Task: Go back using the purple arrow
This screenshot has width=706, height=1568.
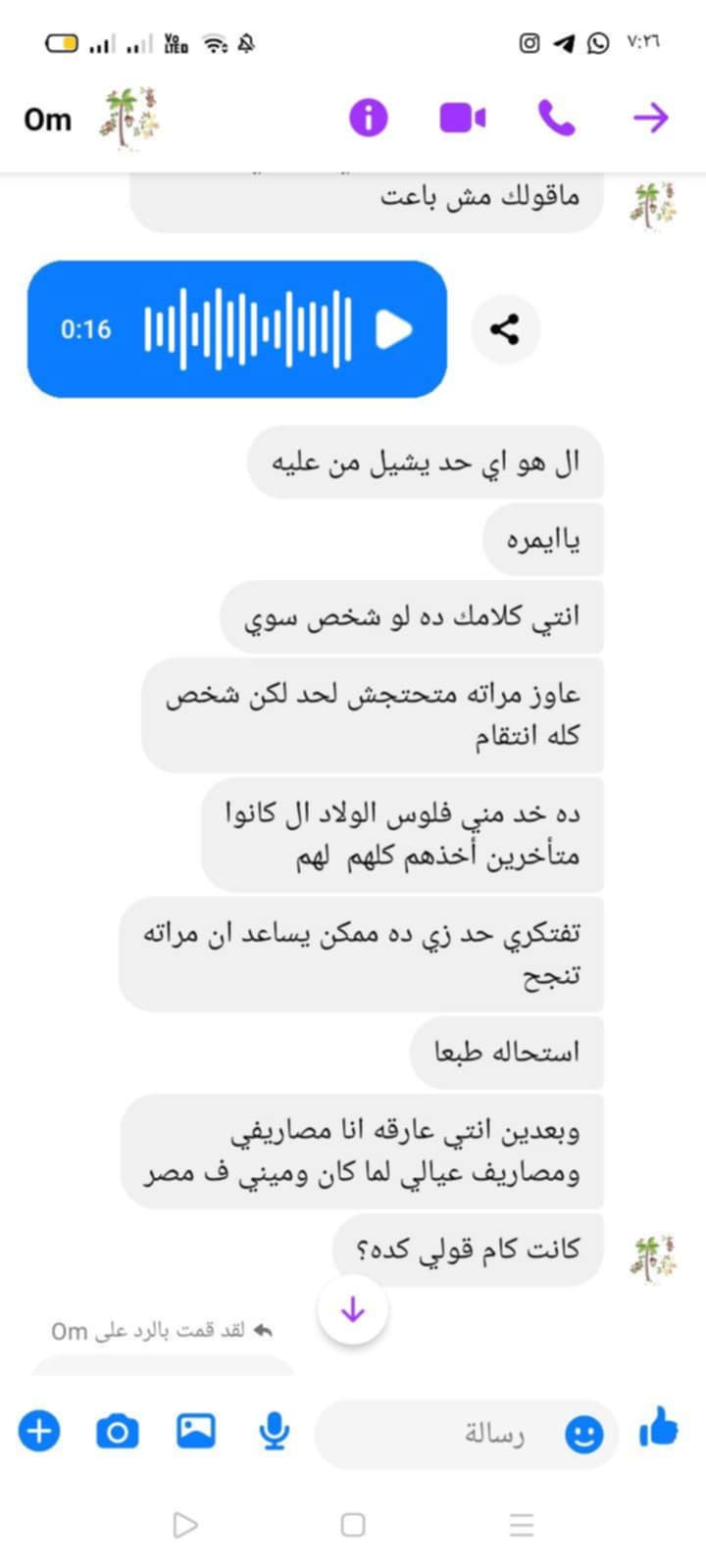Action: click(x=649, y=119)
